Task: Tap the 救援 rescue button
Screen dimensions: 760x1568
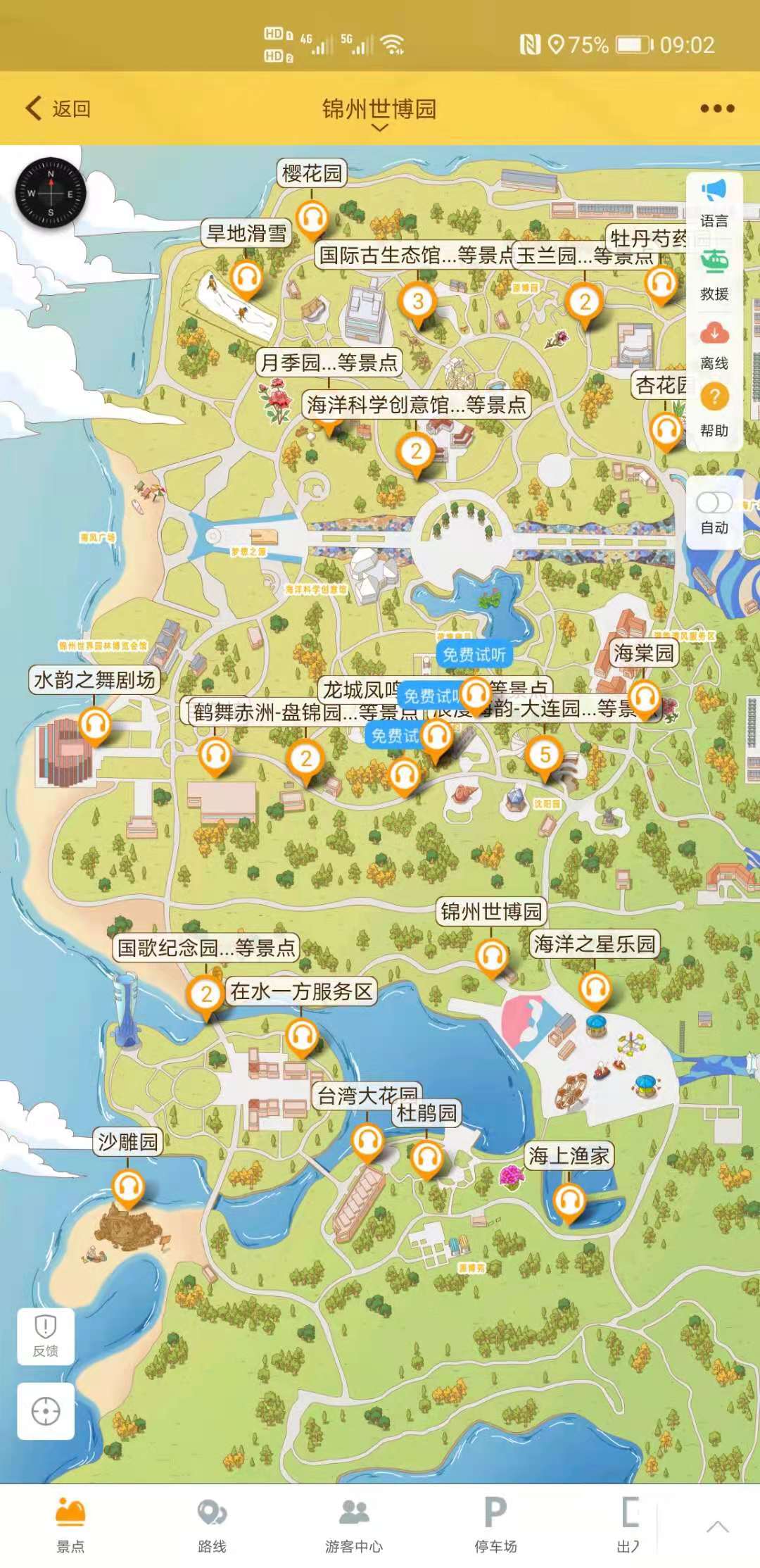Action: pyautogui.click(x=714, y=276)
